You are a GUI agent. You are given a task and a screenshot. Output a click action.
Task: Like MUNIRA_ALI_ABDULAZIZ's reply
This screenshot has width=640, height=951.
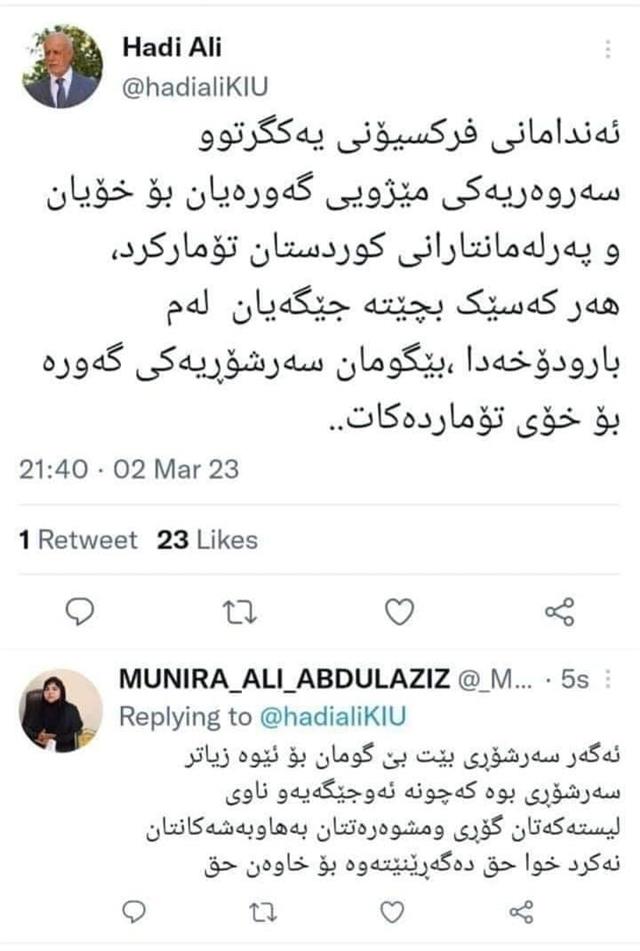(394, 910)
